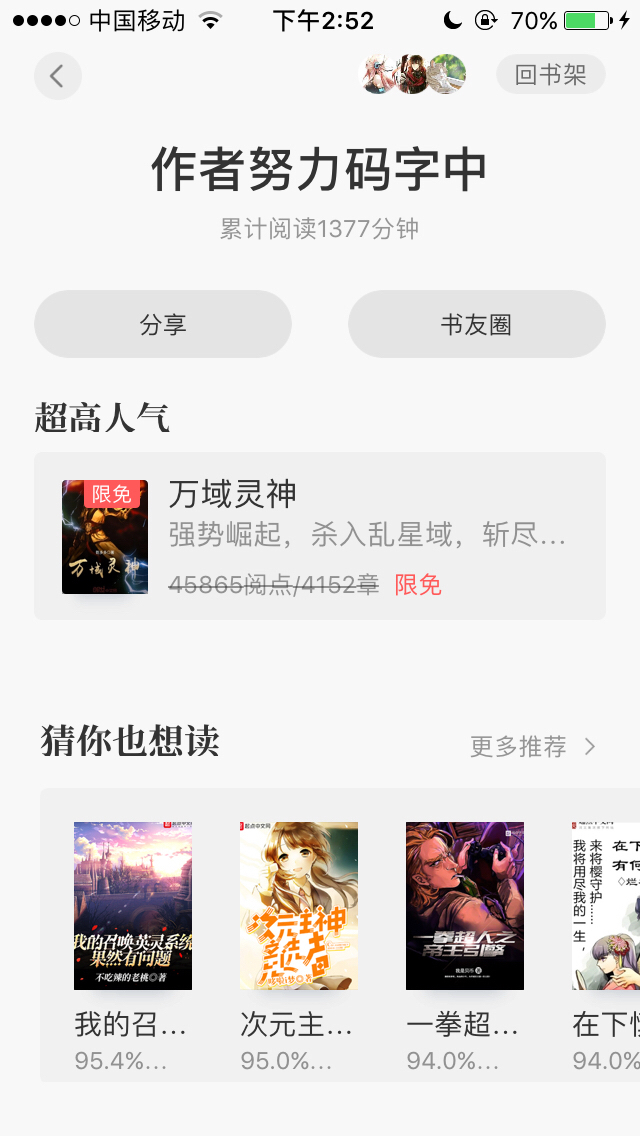640x1136 pixels.
Task: Open the 书友圈 community
Action: [476, 324]
